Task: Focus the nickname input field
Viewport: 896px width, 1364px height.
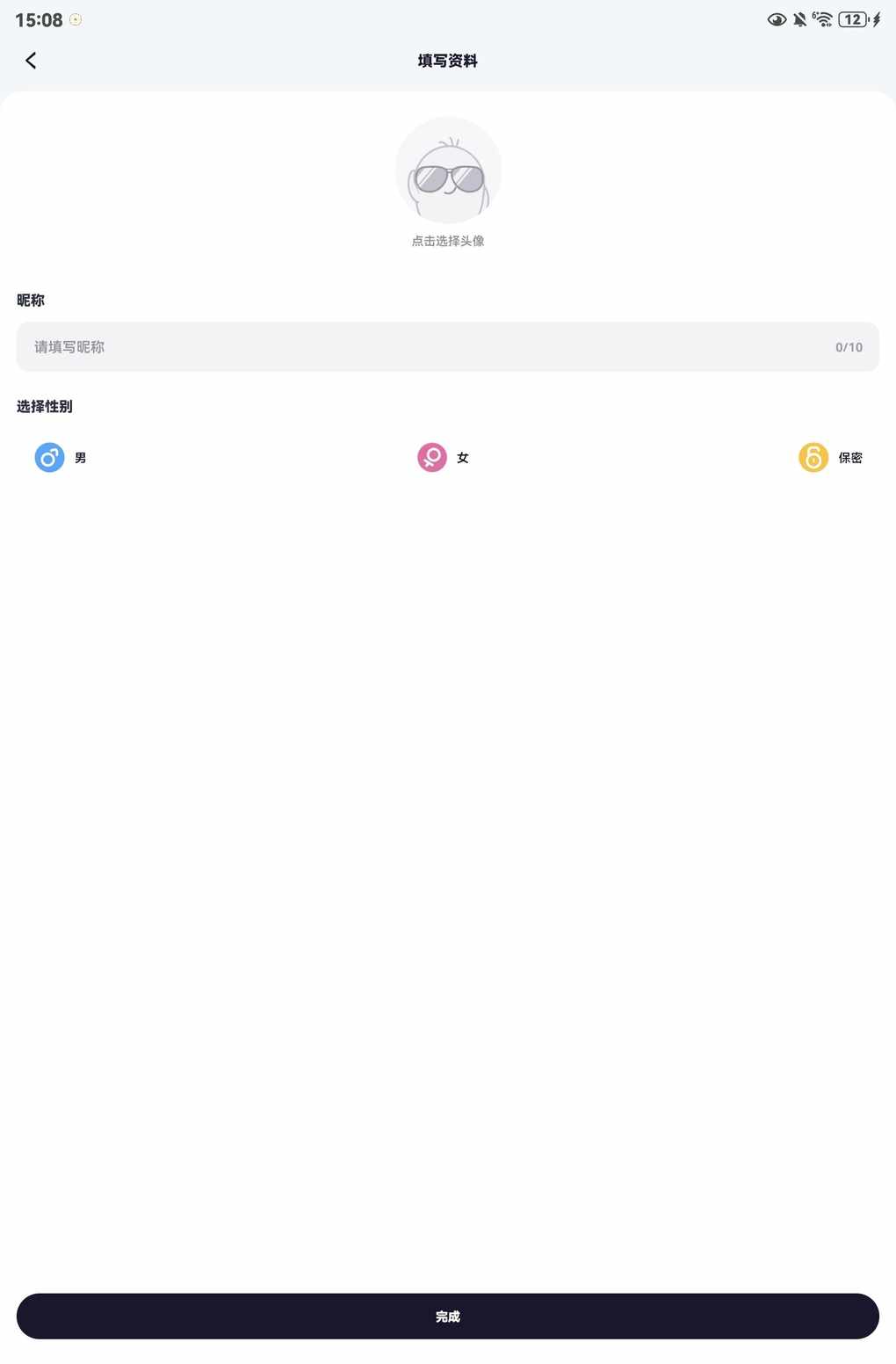Action: pos(422,347)
